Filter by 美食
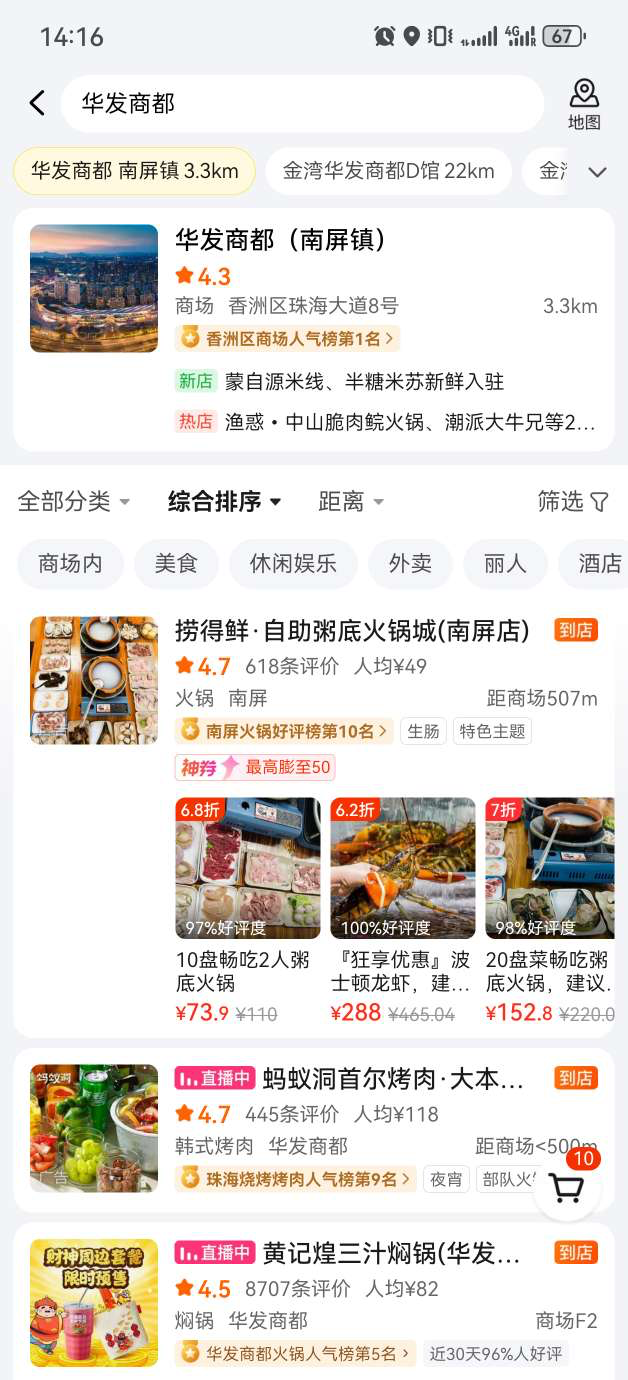Image resolution: width=628 pixels, height=1380 pixels. tap(176, 564)
